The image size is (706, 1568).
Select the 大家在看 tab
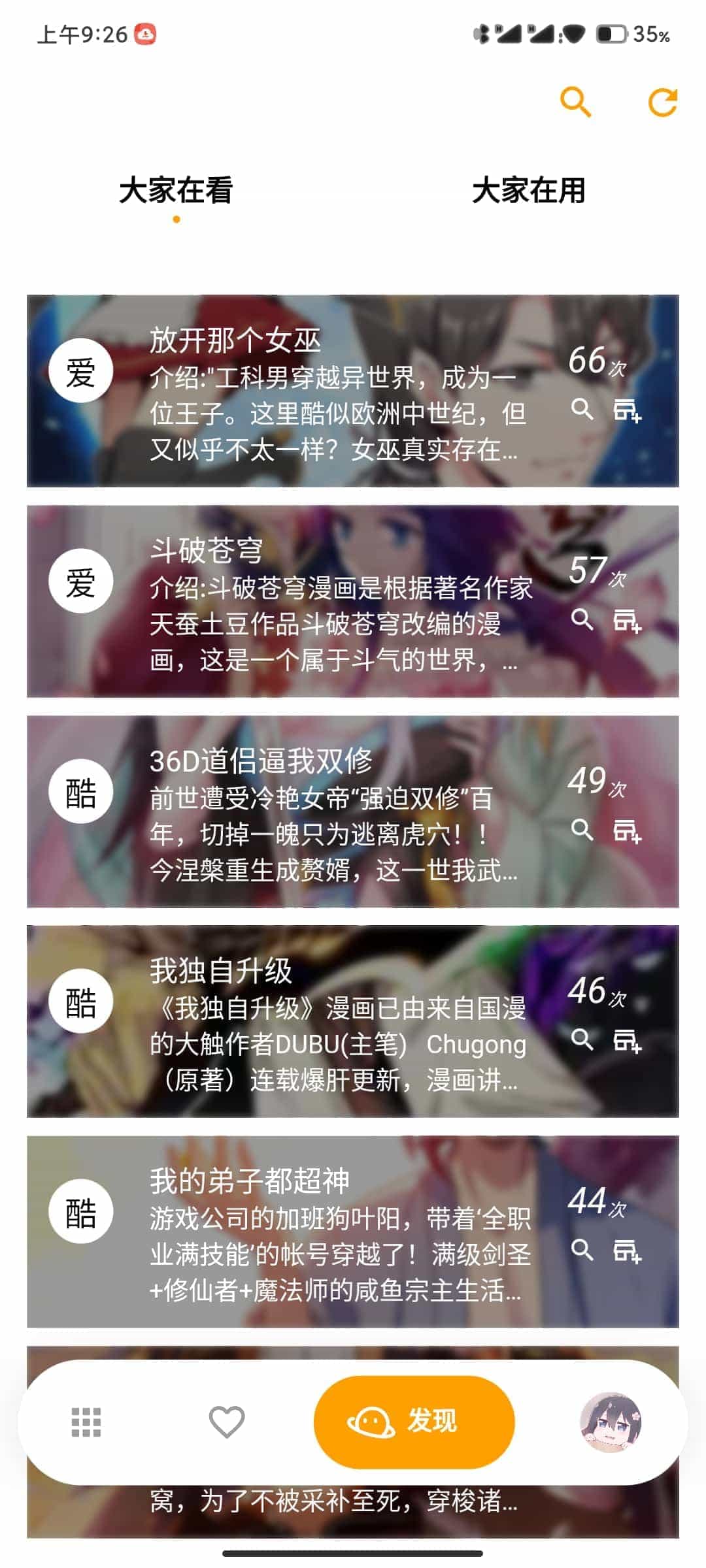point(176,191)
